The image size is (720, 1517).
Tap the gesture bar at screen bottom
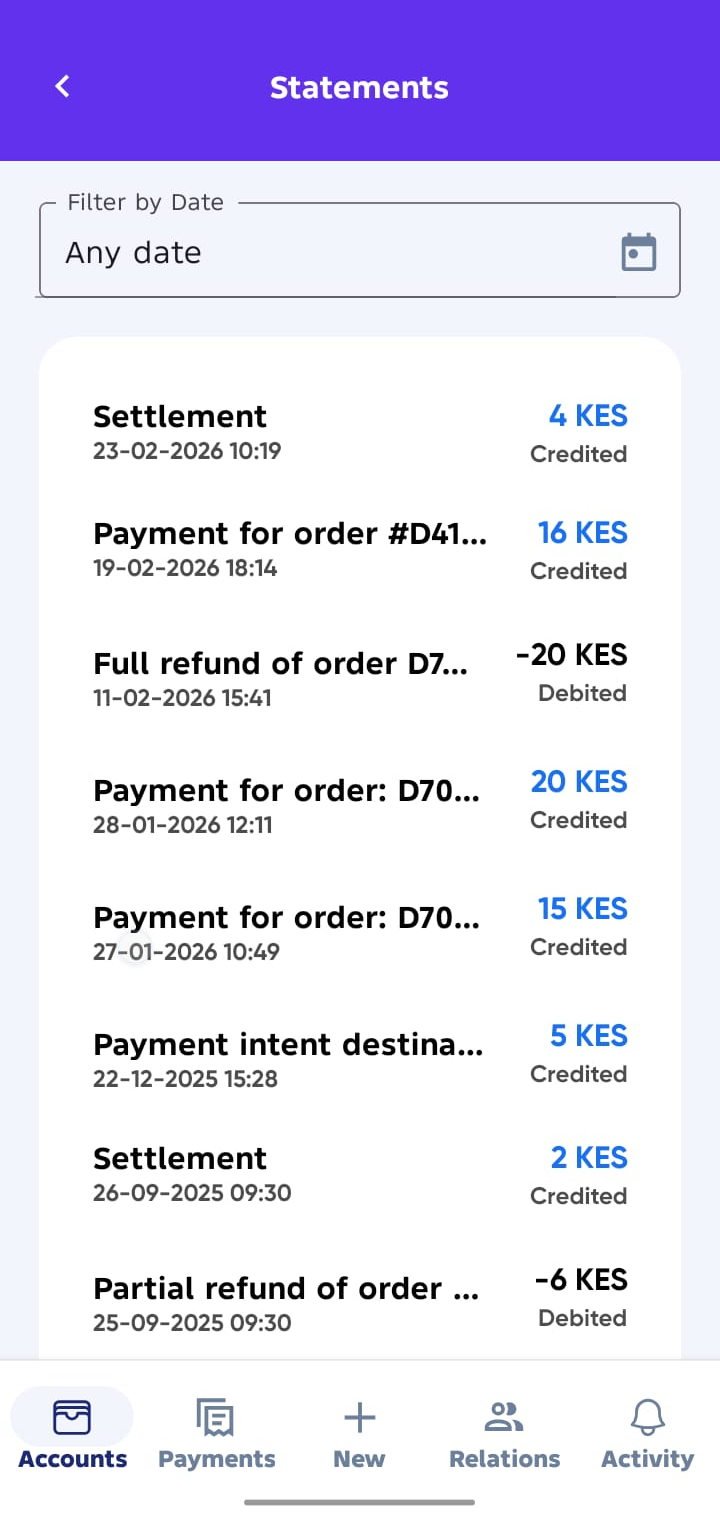pyautogui.click(x=359, y=1500)
